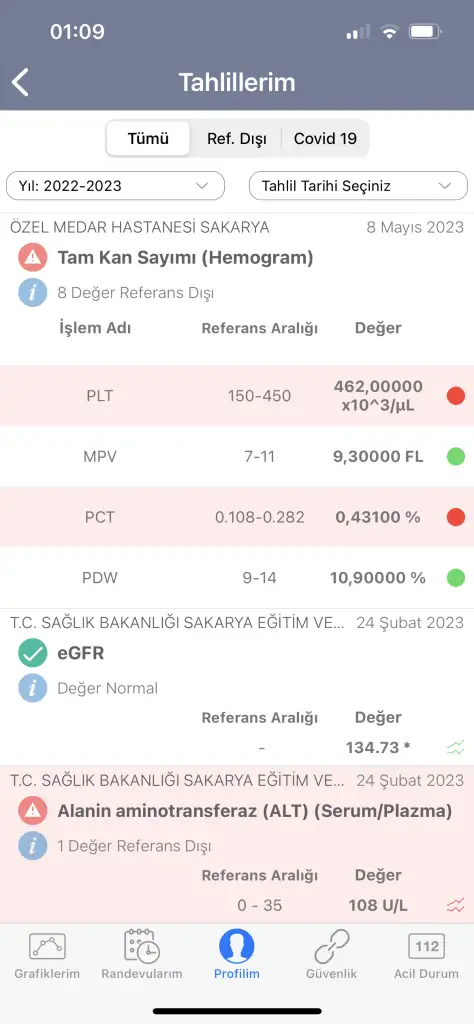Go back using the top-left arrow
Screen dimensions: 474x1024
pos(20,83)
